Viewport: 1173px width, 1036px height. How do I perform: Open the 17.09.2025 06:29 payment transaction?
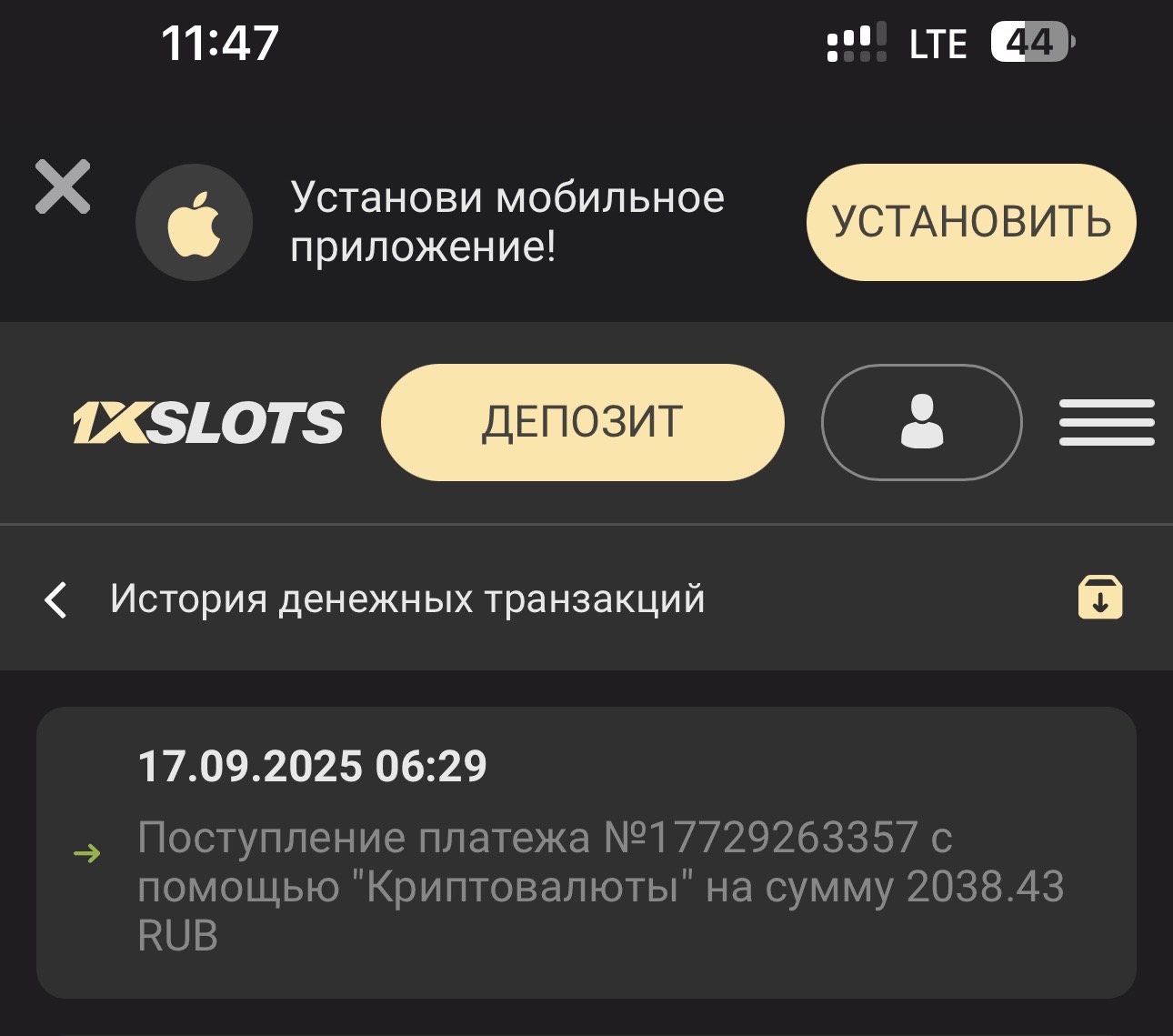pos(586,852)
